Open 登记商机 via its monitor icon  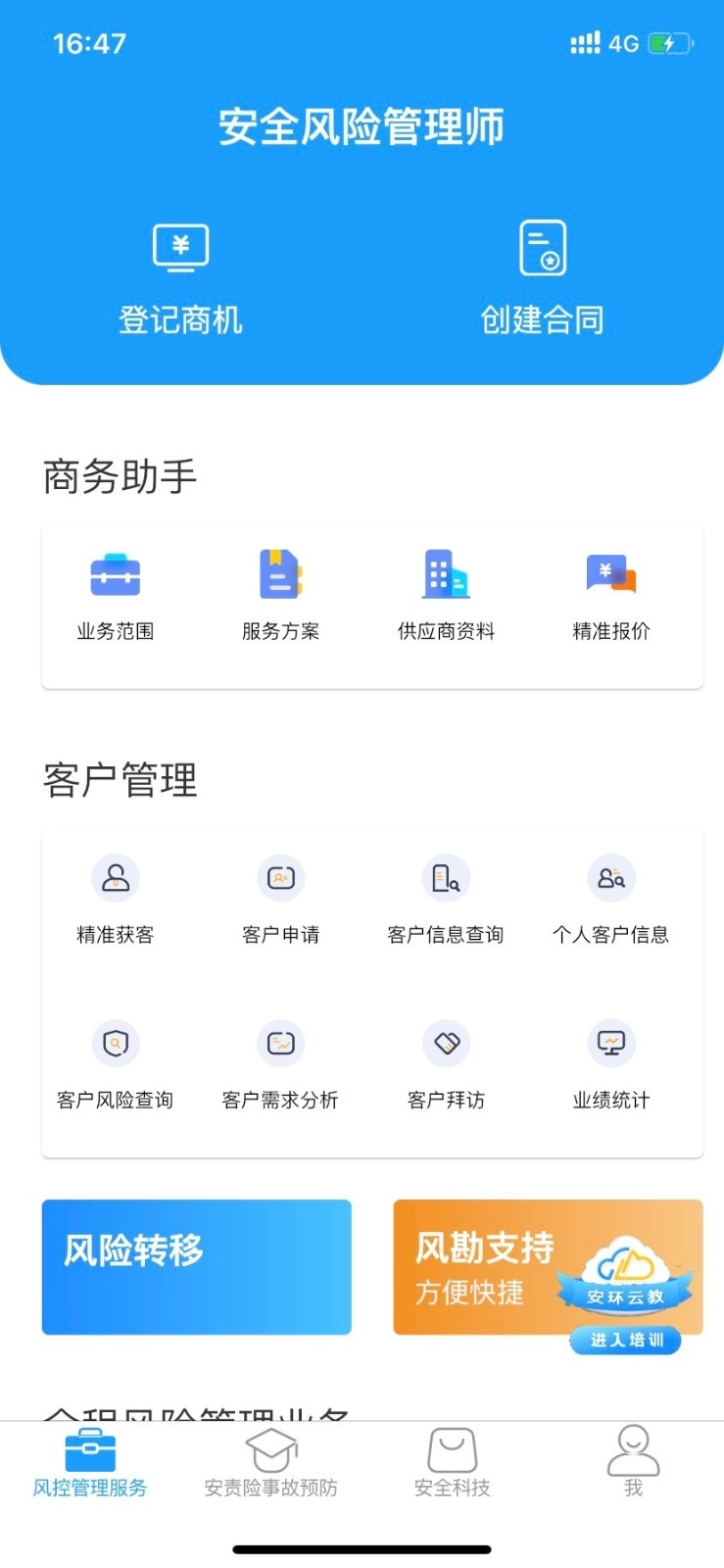[x=181, y=247]
